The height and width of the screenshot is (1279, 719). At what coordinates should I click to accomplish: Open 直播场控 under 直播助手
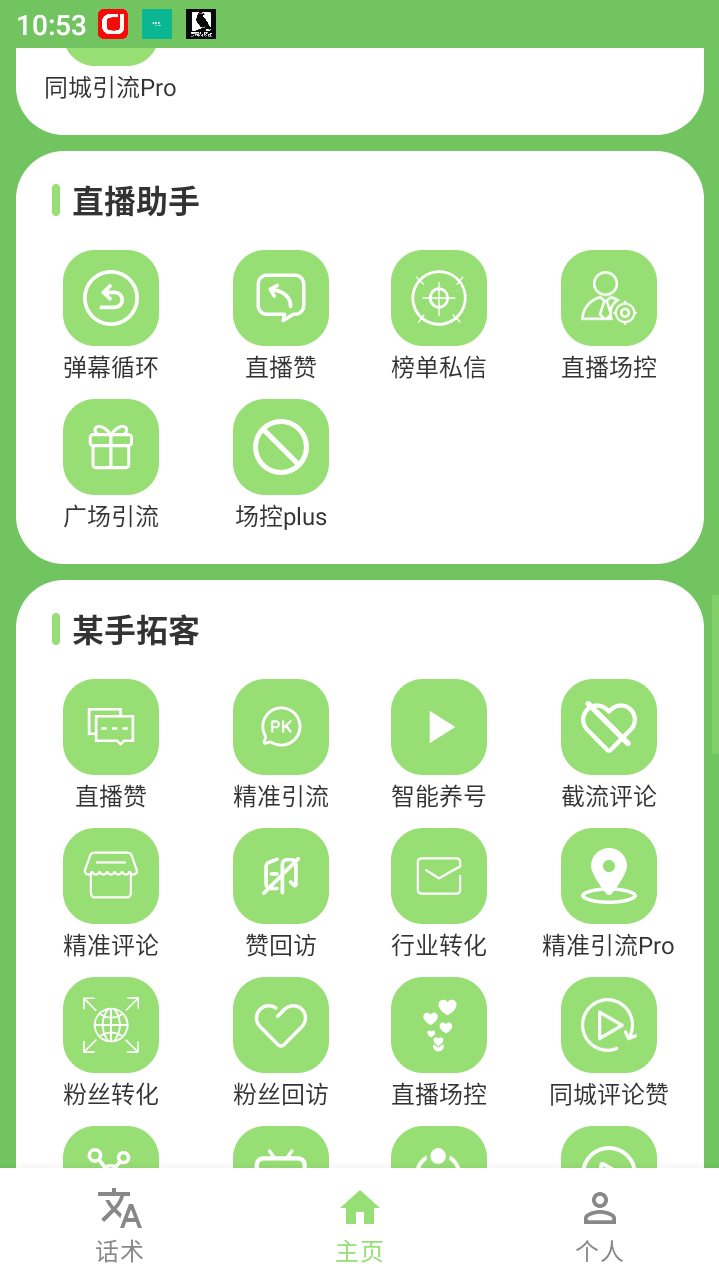609,298
